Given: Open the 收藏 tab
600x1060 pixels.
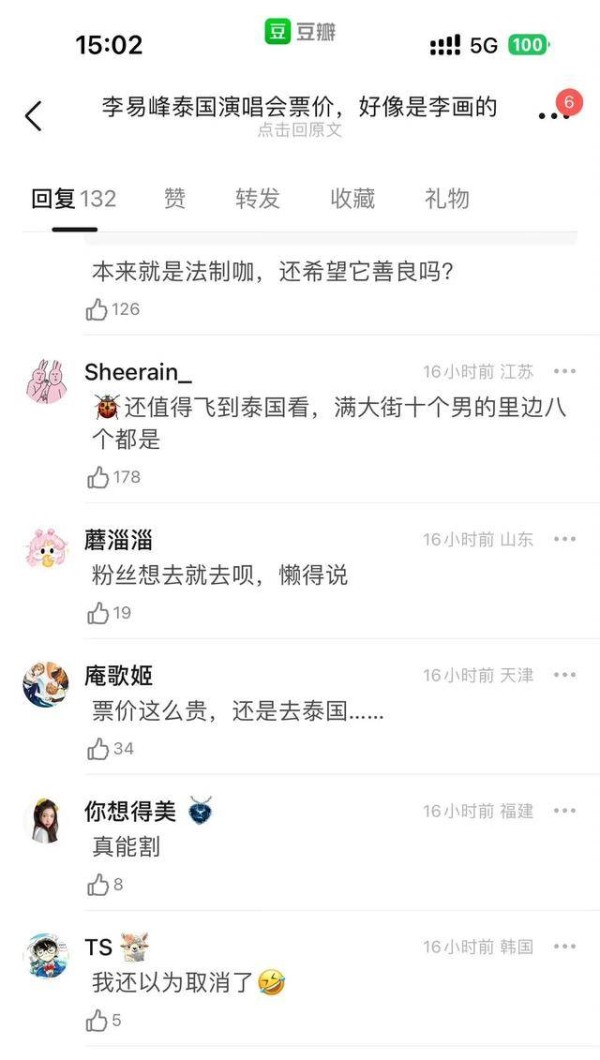Looking at the screenshot, I should (352, 199).
